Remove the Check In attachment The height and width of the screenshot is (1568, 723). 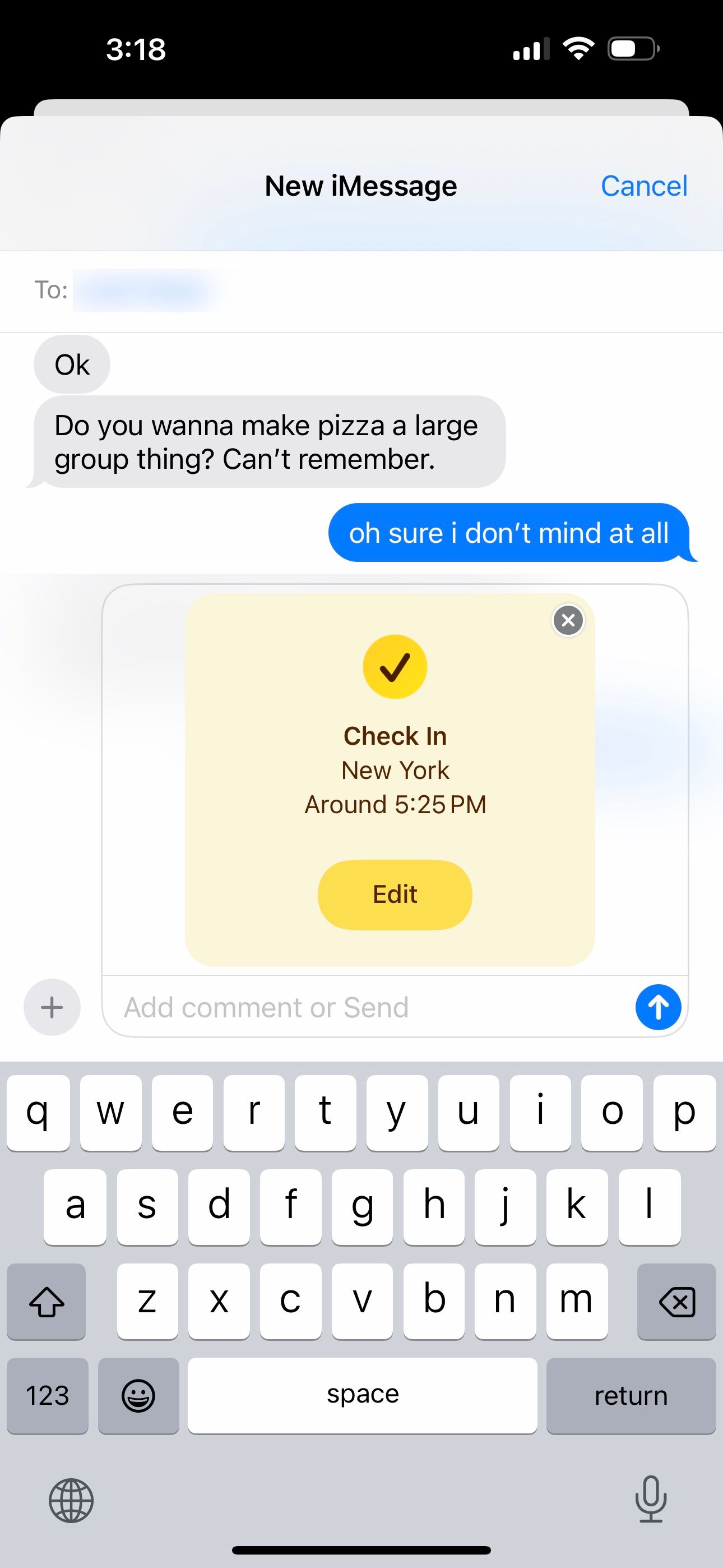pyautogui.click(x=568, y=620)
